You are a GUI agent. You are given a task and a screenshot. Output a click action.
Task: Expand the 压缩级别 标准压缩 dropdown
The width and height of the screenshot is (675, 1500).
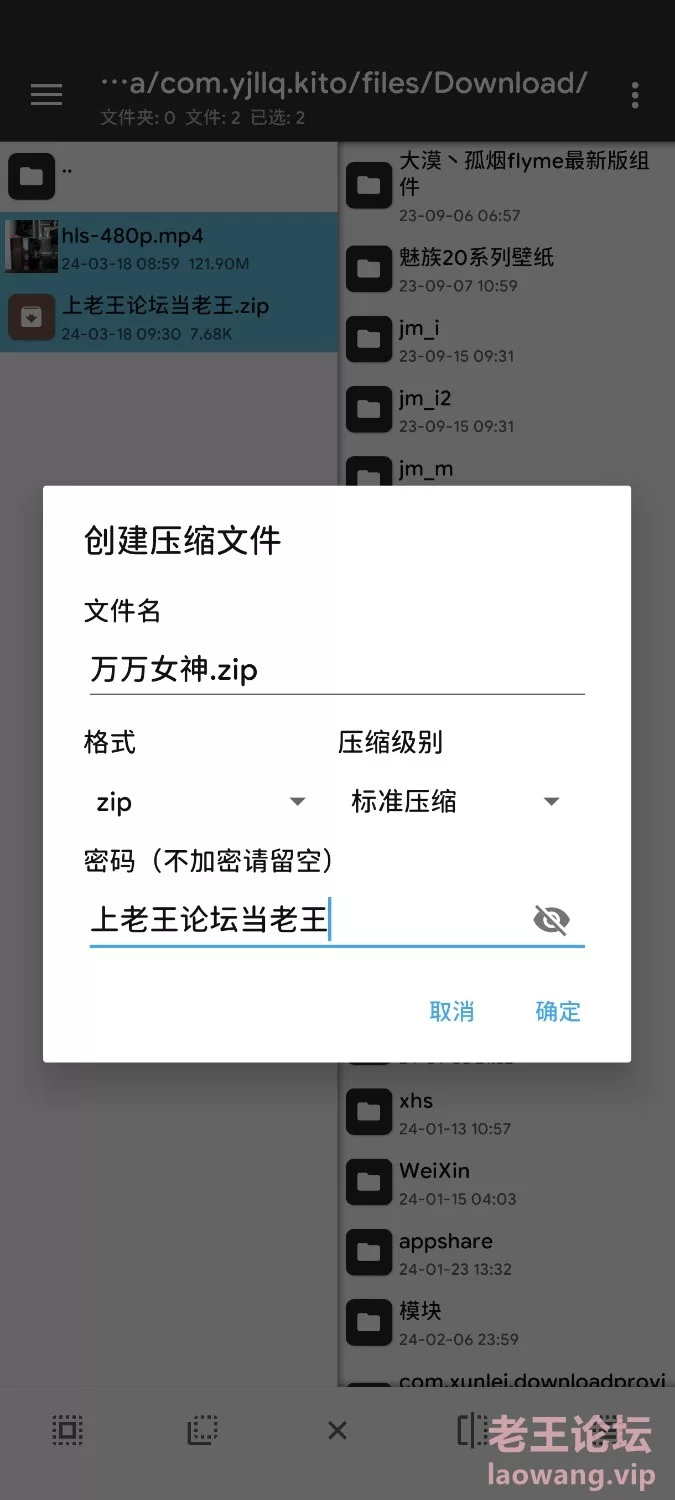[x=454, y=802]
